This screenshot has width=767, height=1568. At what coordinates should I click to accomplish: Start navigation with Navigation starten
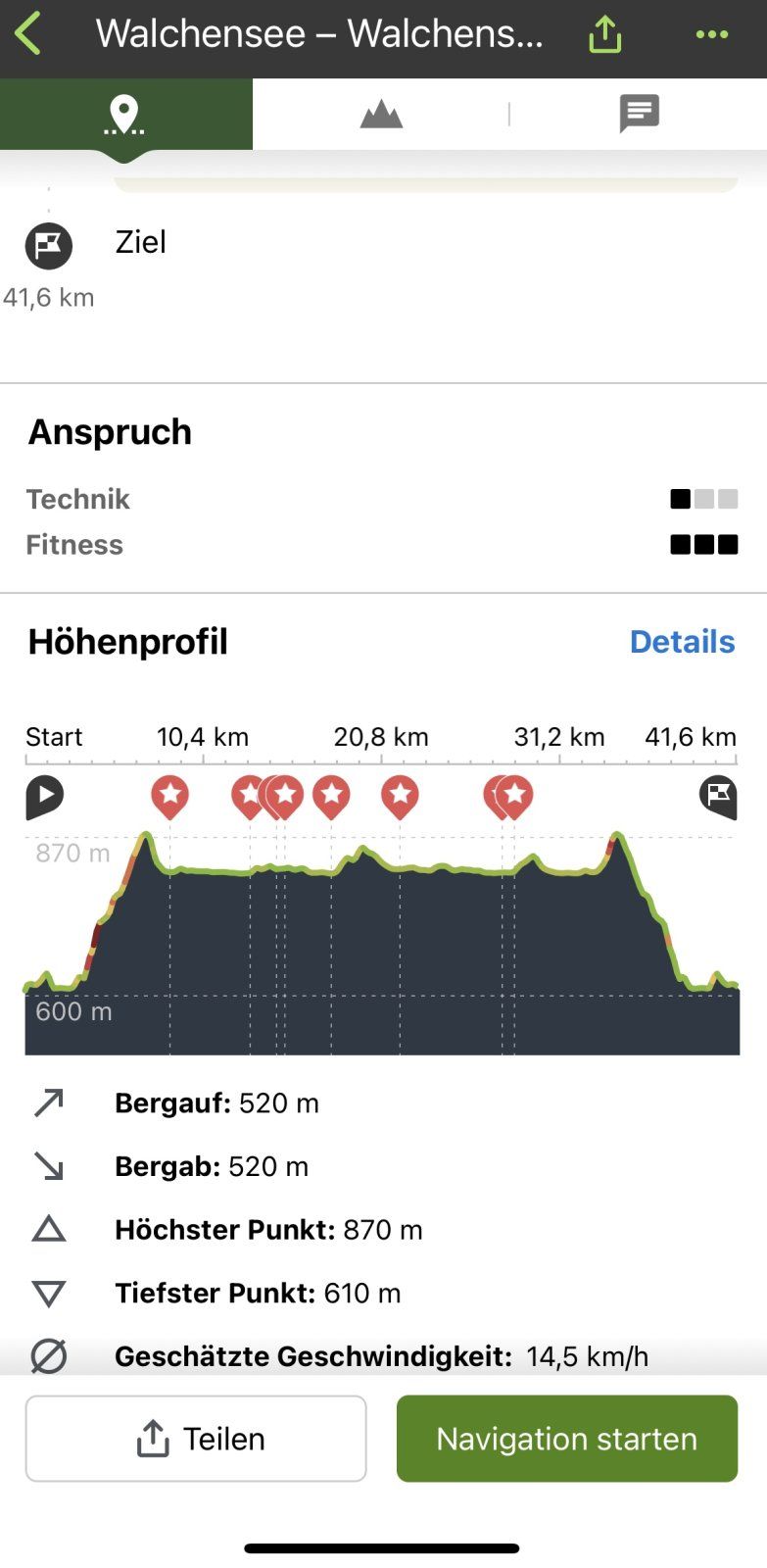point(566,1438)
